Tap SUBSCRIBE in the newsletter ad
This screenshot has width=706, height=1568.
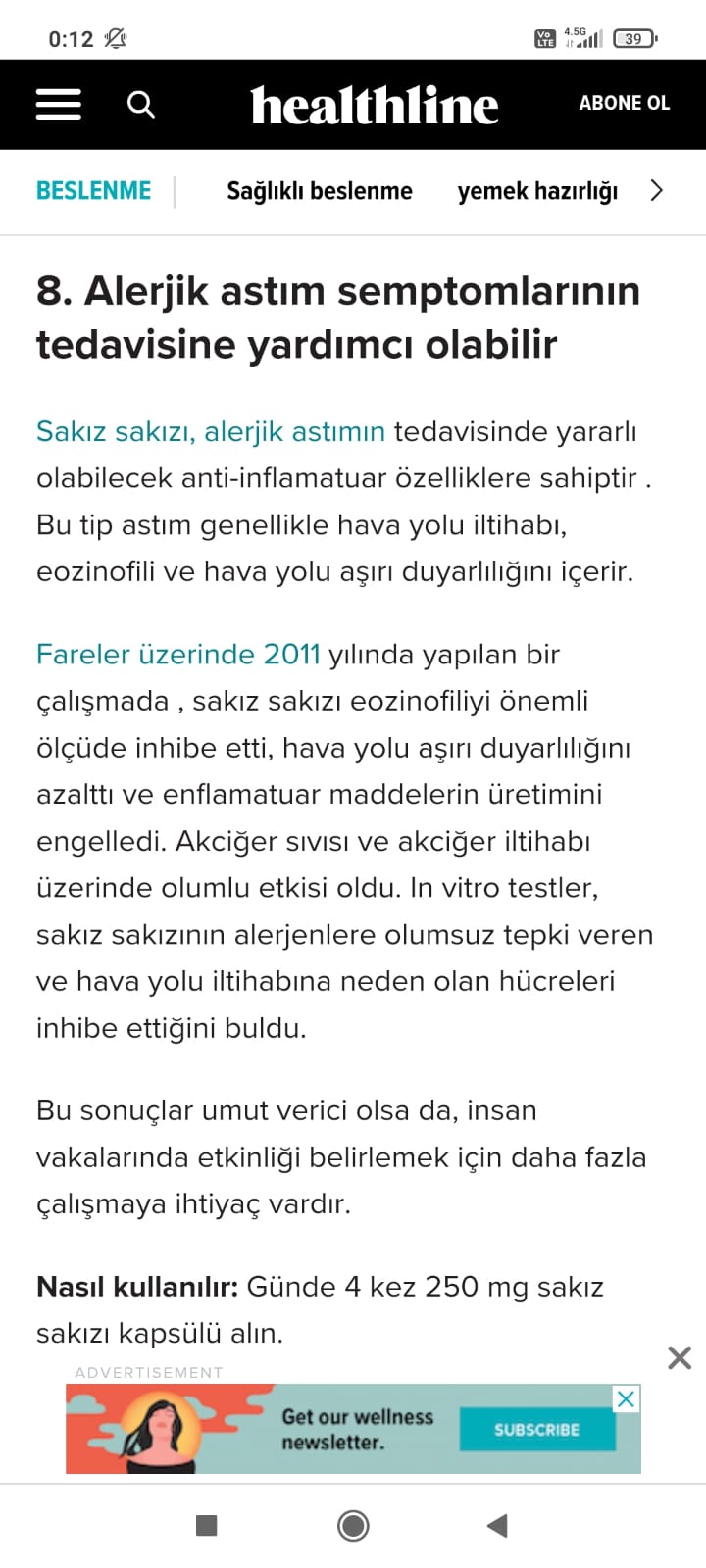click(537, 1430)
